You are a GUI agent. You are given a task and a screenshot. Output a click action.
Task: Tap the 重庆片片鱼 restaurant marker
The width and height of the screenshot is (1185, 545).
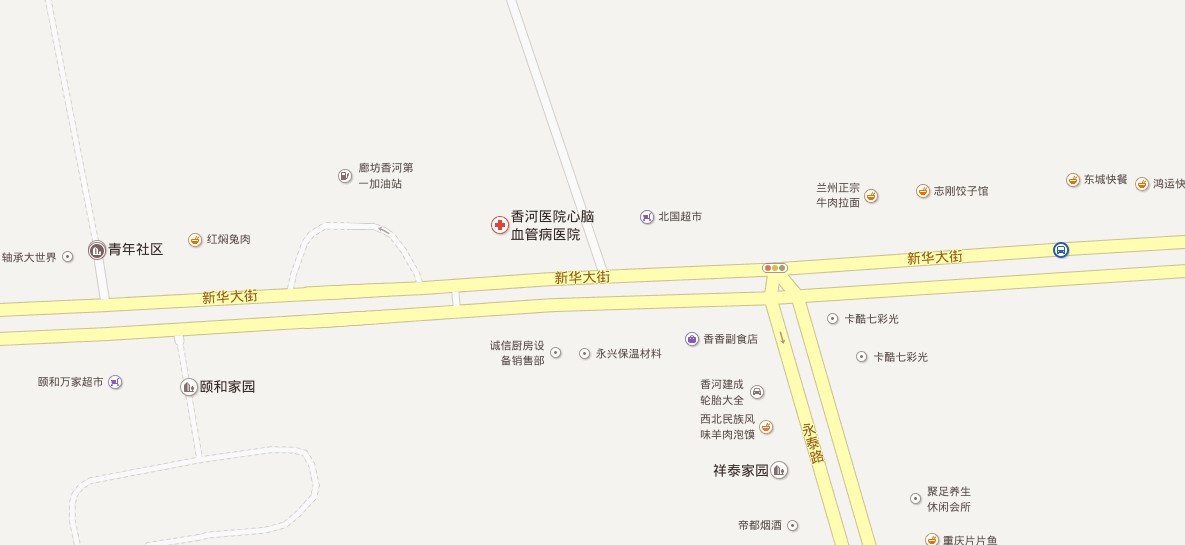[x=932, y=540]
